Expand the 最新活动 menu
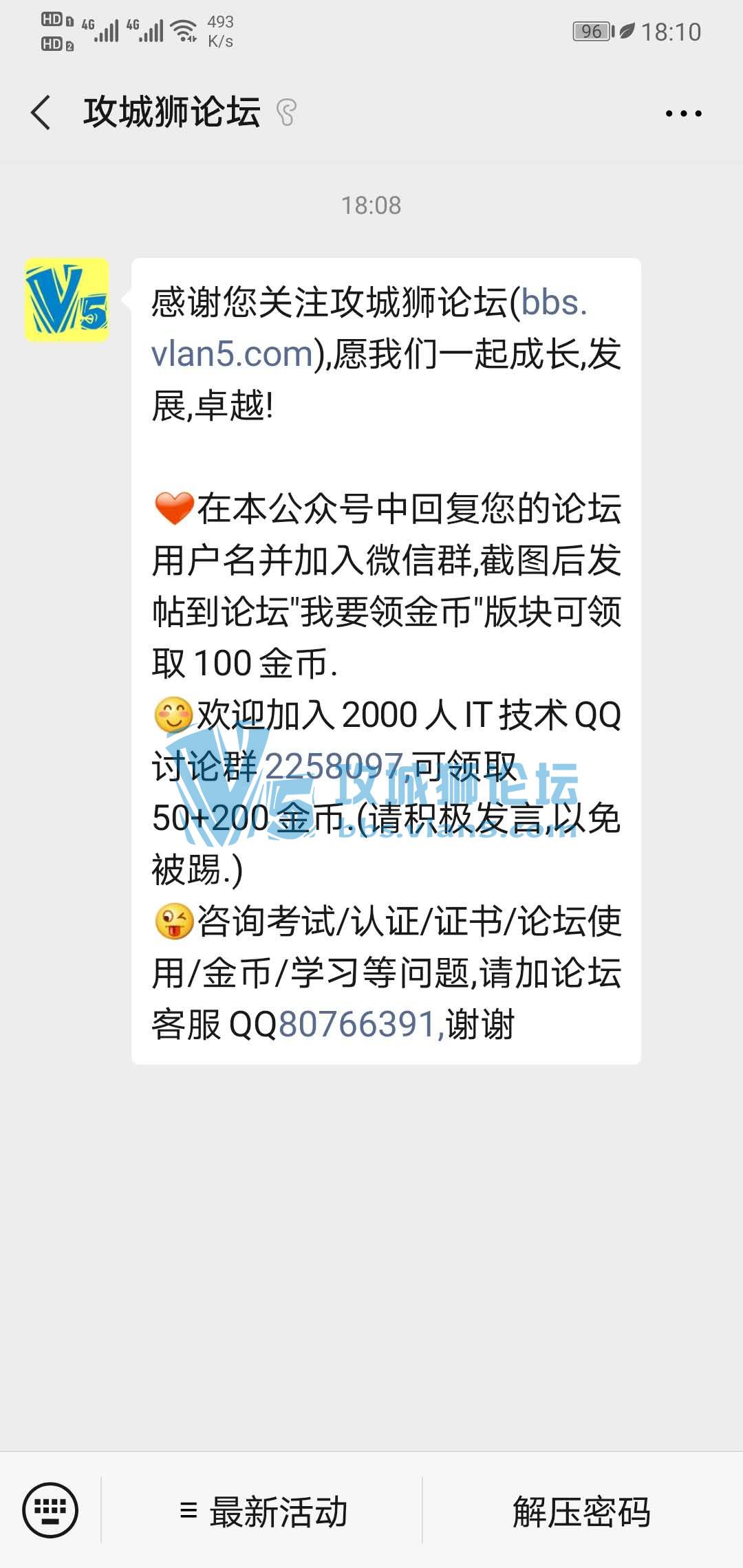 click(262, 1511)
